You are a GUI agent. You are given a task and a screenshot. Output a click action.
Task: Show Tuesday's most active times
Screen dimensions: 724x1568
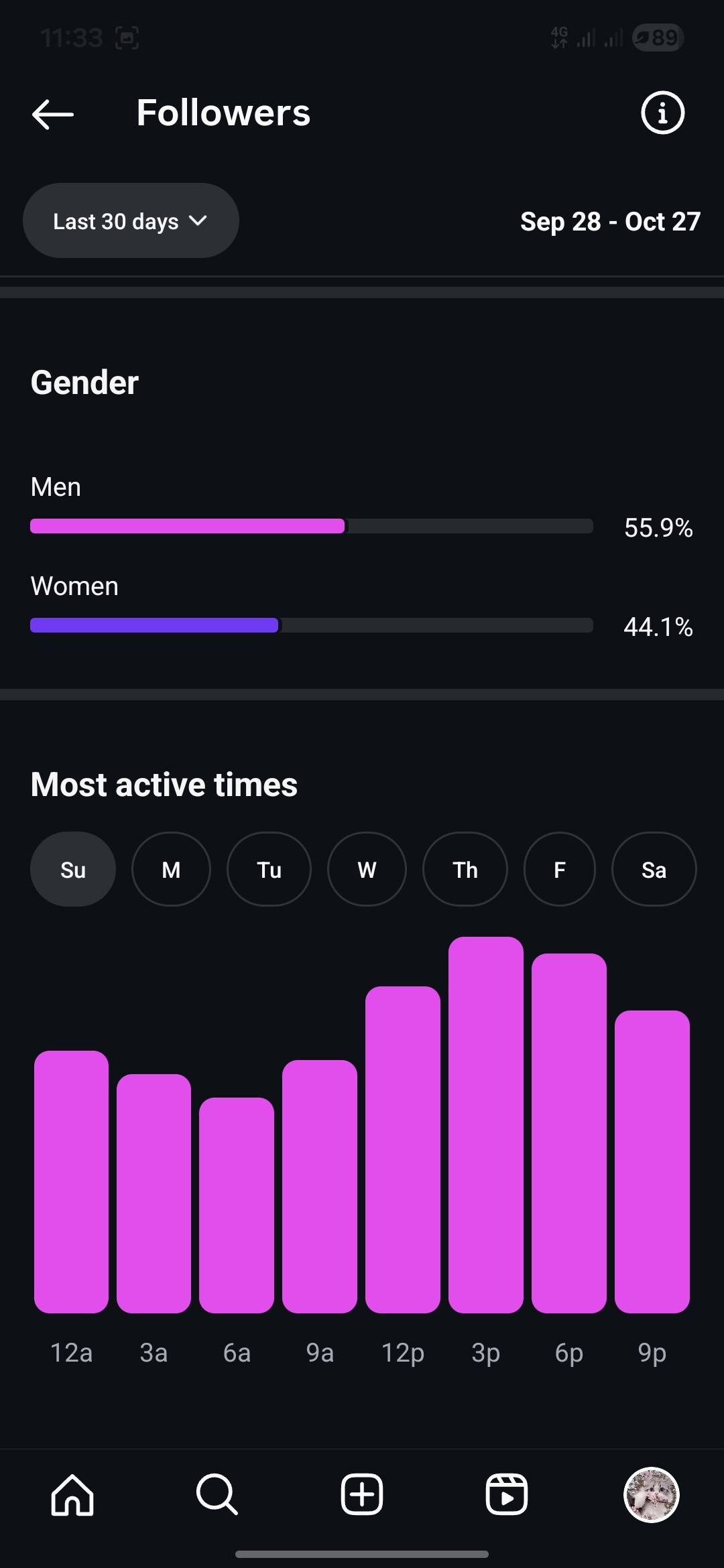tap(269, 869)
